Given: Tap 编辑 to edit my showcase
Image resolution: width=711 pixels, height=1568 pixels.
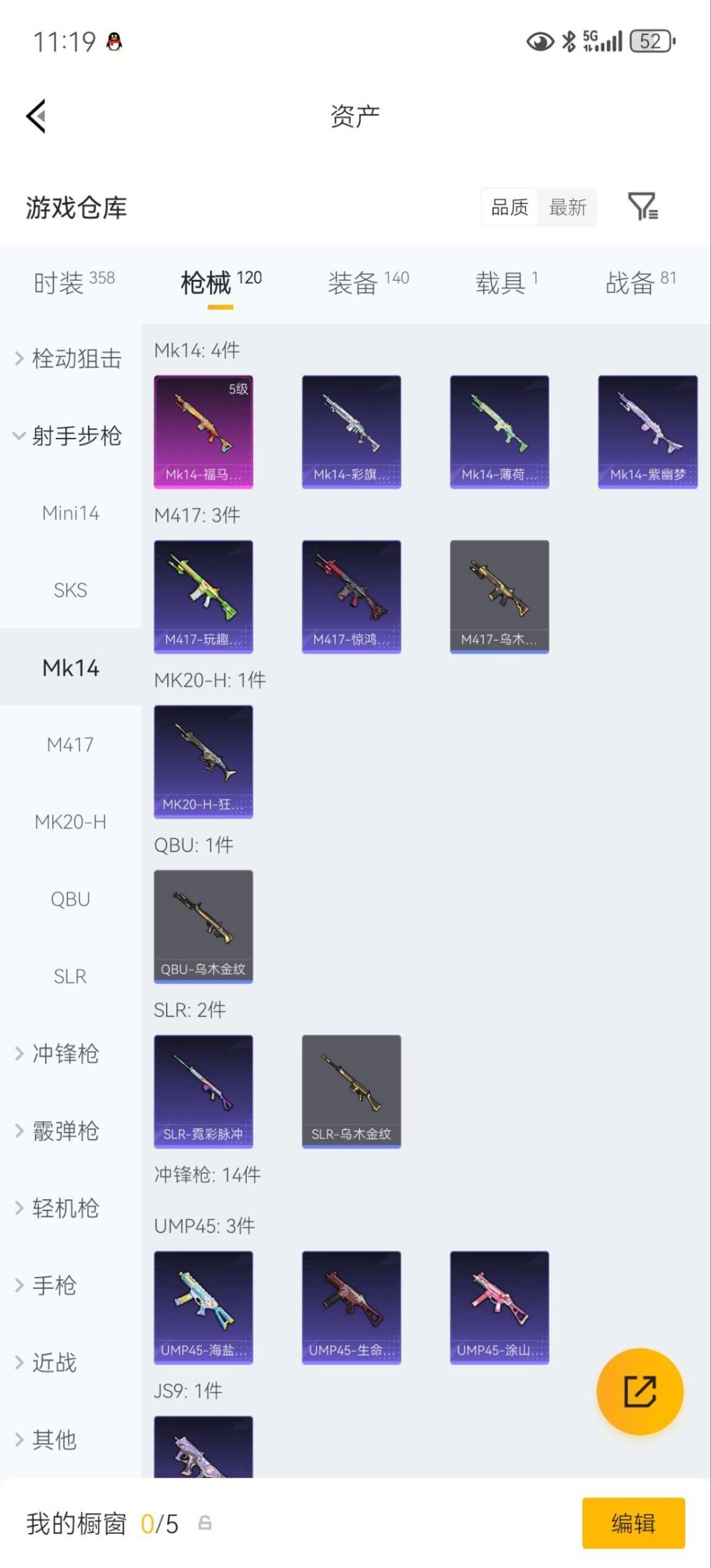Looking at the screenshot, I should 633,1523.
